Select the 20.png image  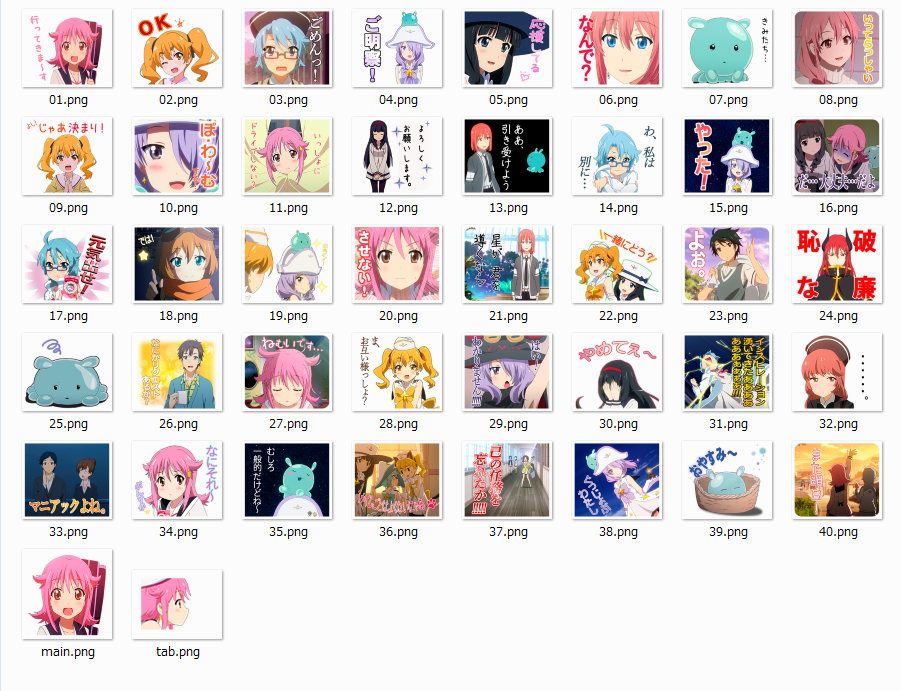pos(397,264)
